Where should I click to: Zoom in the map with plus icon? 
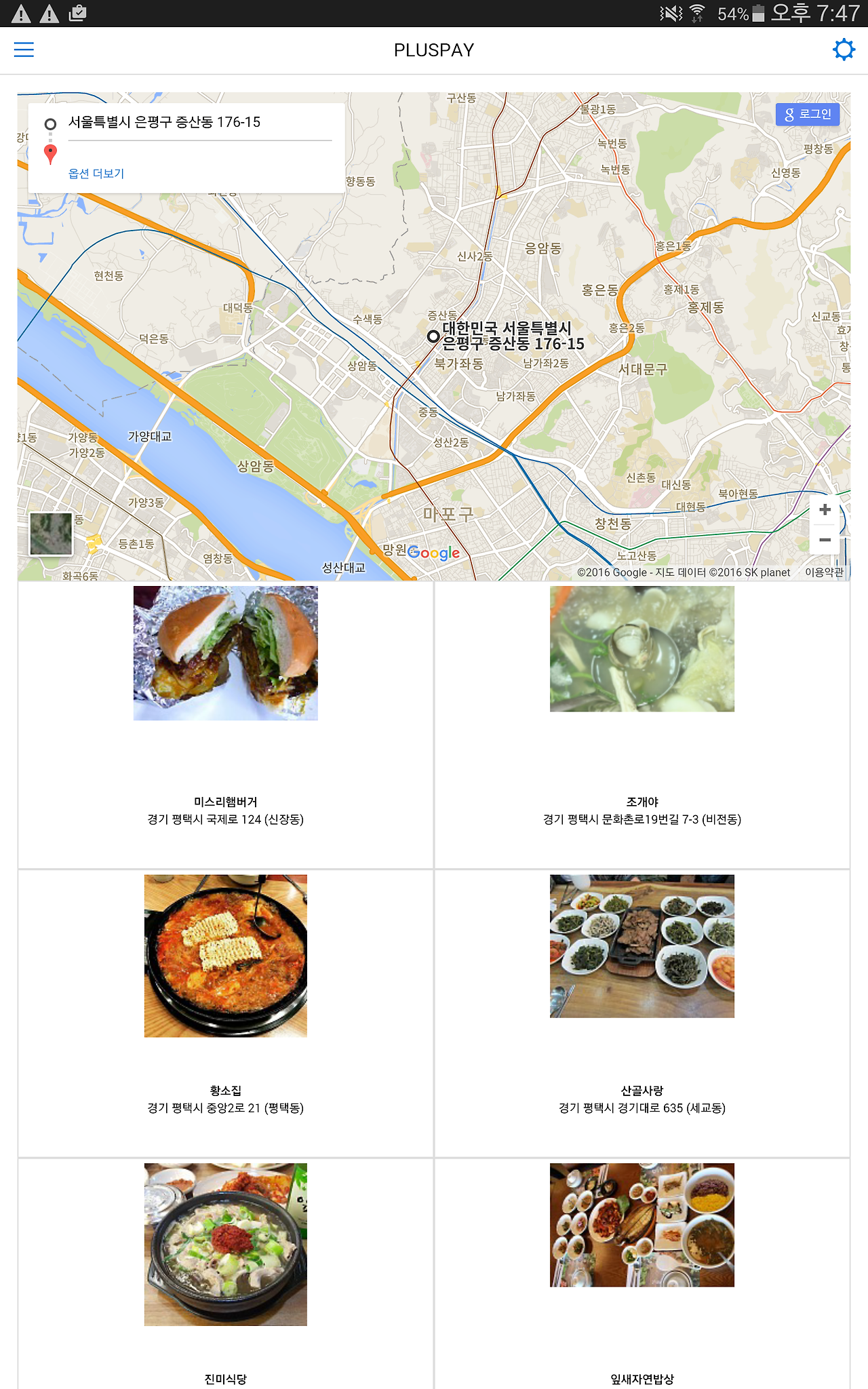pos(825,510)
